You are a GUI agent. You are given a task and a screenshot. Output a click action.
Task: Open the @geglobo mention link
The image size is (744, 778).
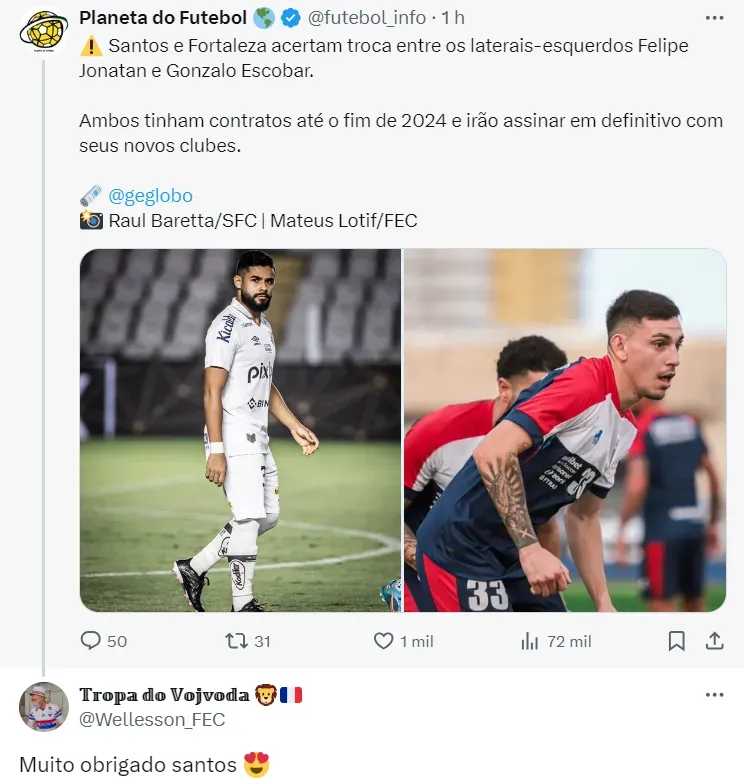(150, 195)
